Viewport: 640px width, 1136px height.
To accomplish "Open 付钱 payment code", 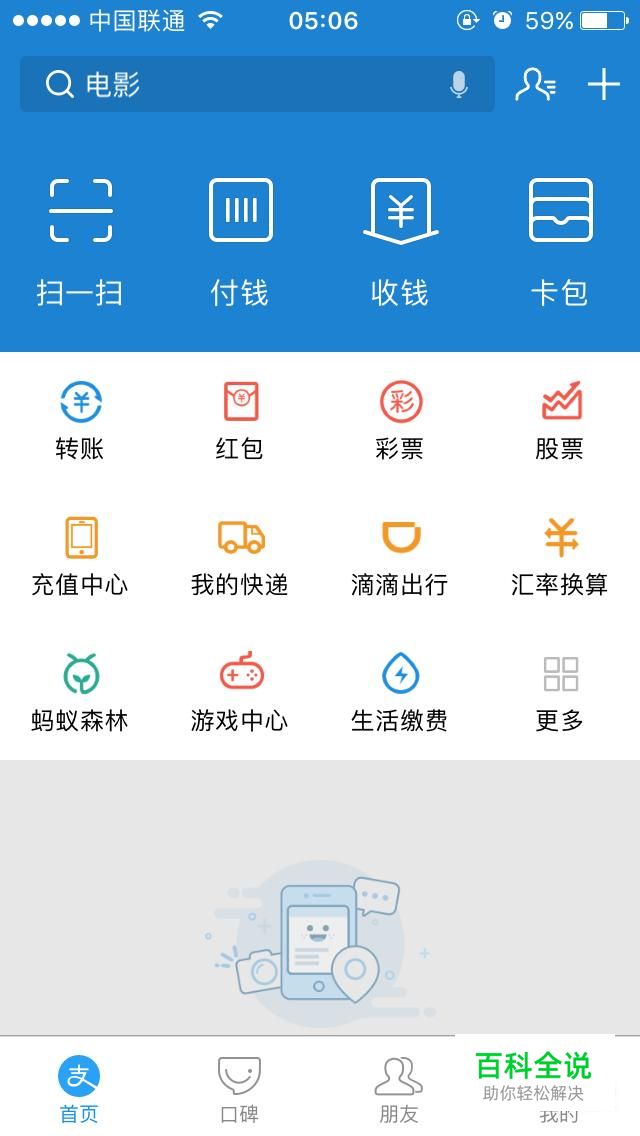I will tap(240, 240).
